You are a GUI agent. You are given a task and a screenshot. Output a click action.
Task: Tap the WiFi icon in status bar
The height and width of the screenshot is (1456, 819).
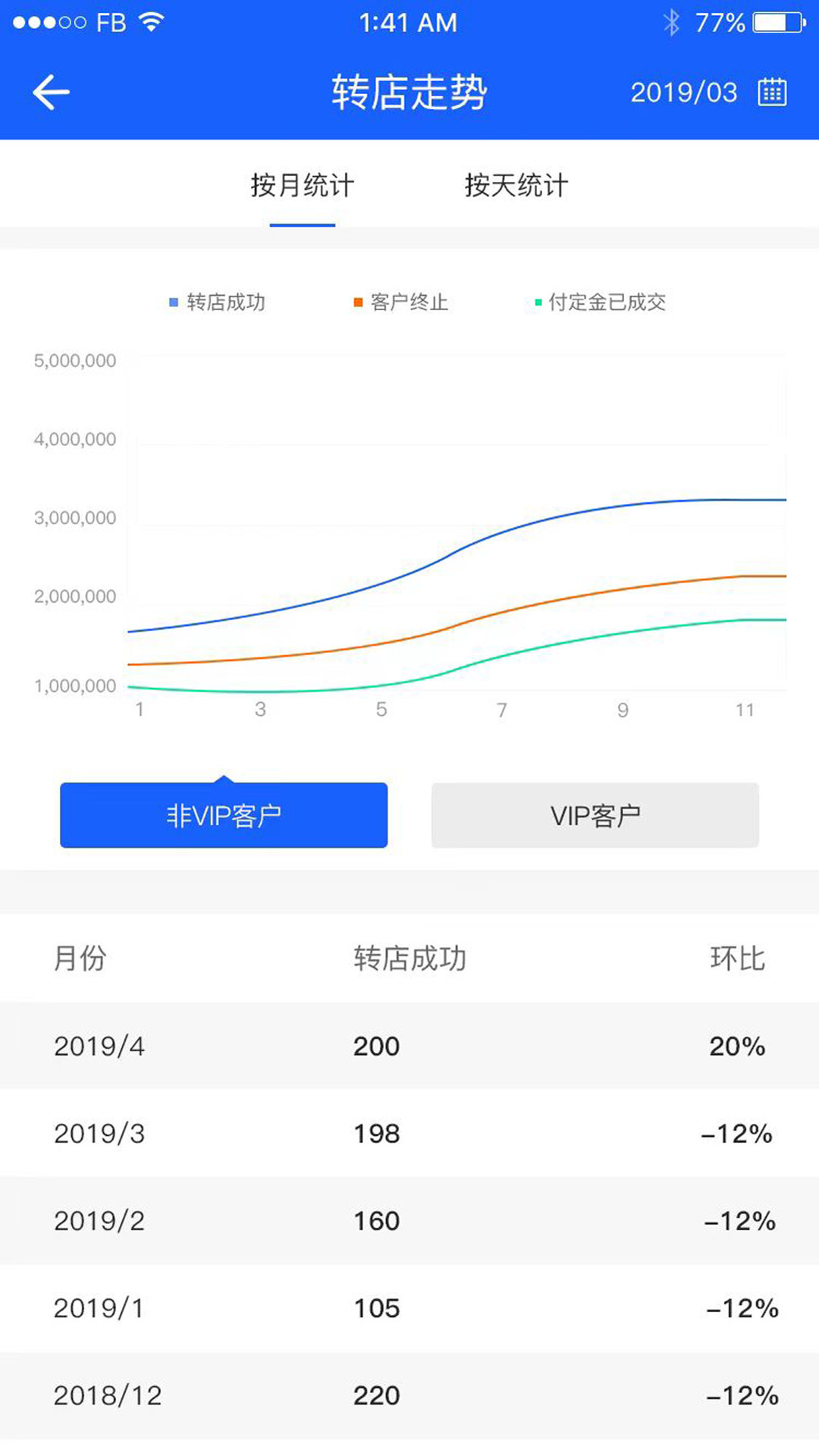[150, 21]
